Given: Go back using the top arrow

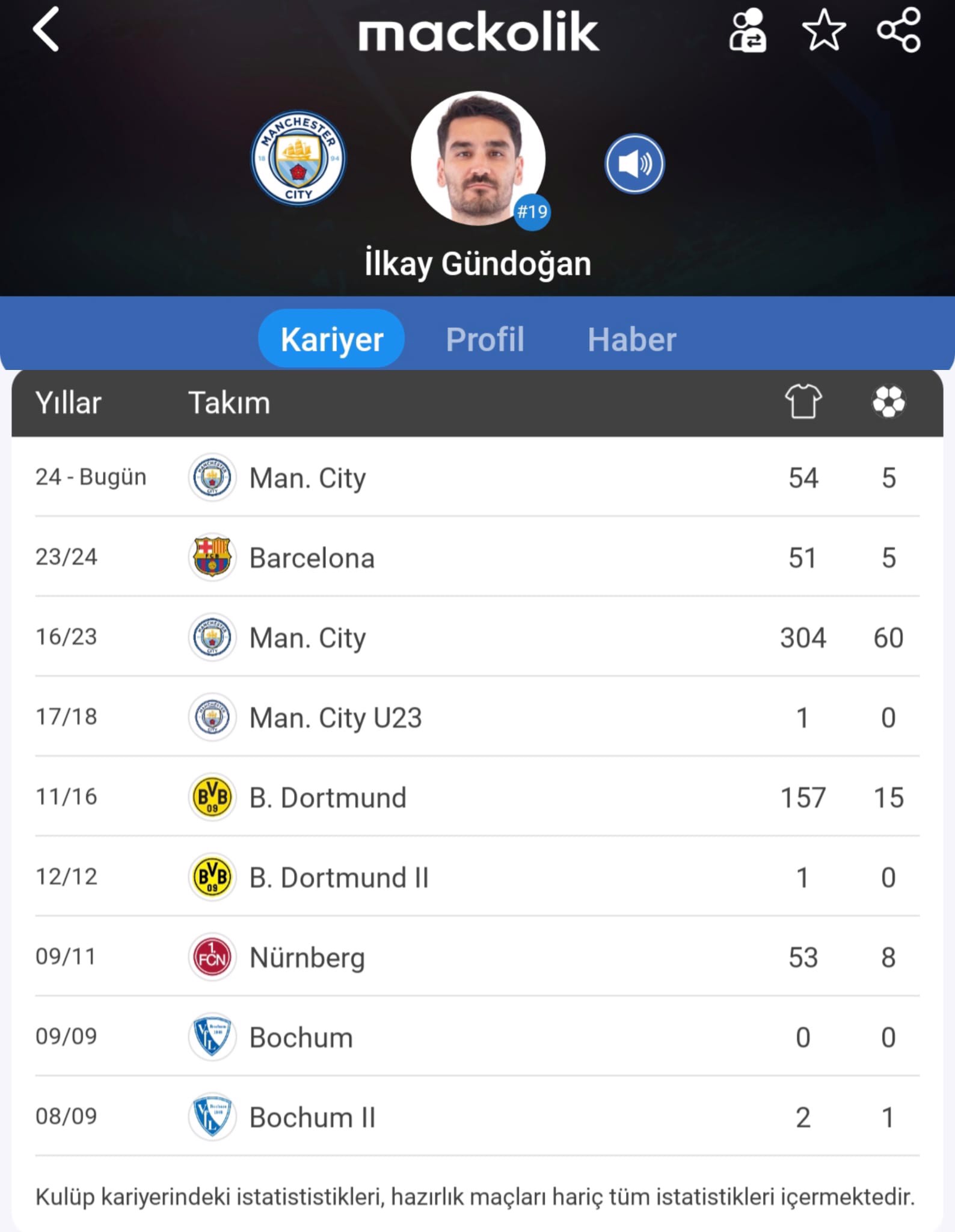Looking at the screenshot, I should (x=46, y=29).
